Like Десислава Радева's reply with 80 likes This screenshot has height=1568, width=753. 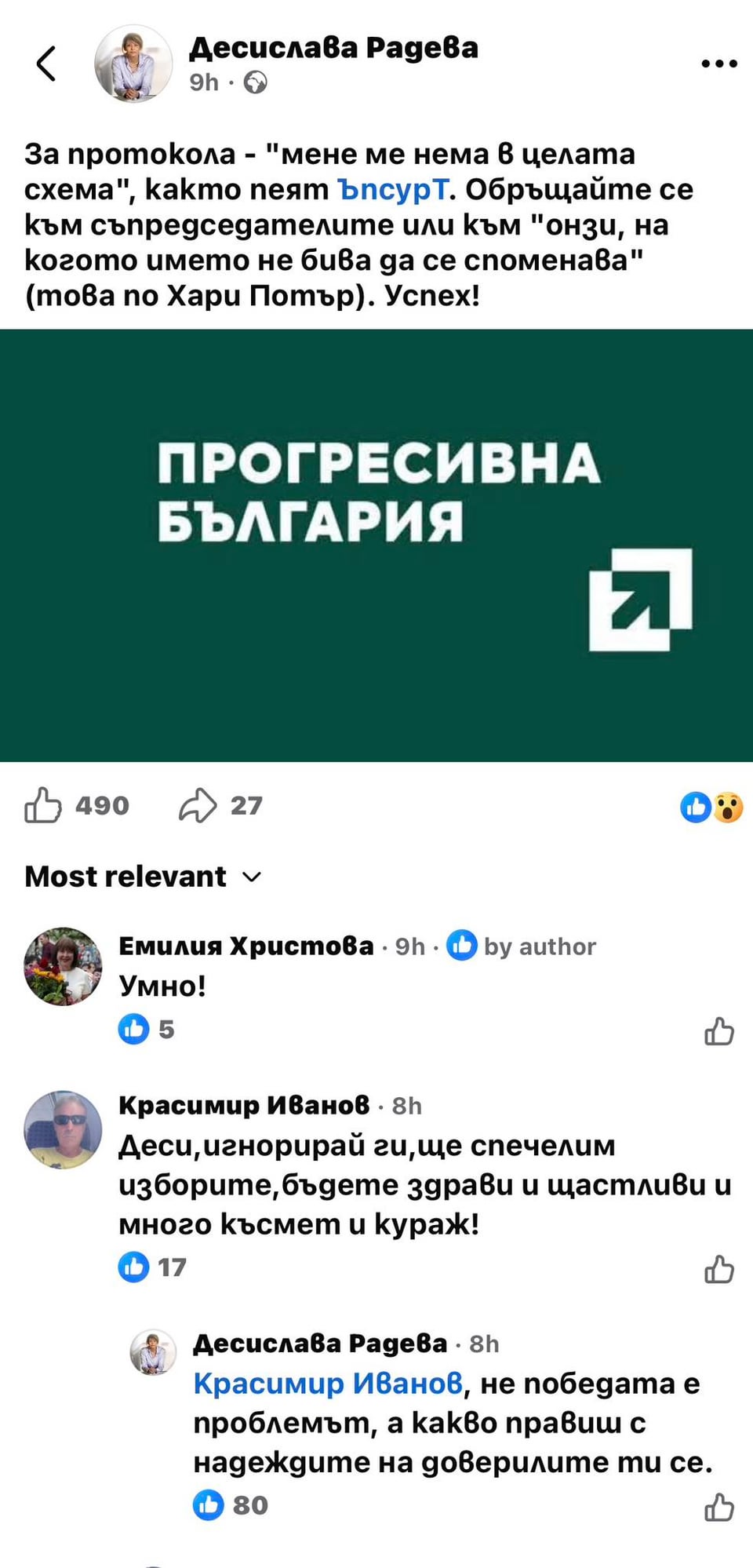click(718, 1508)
